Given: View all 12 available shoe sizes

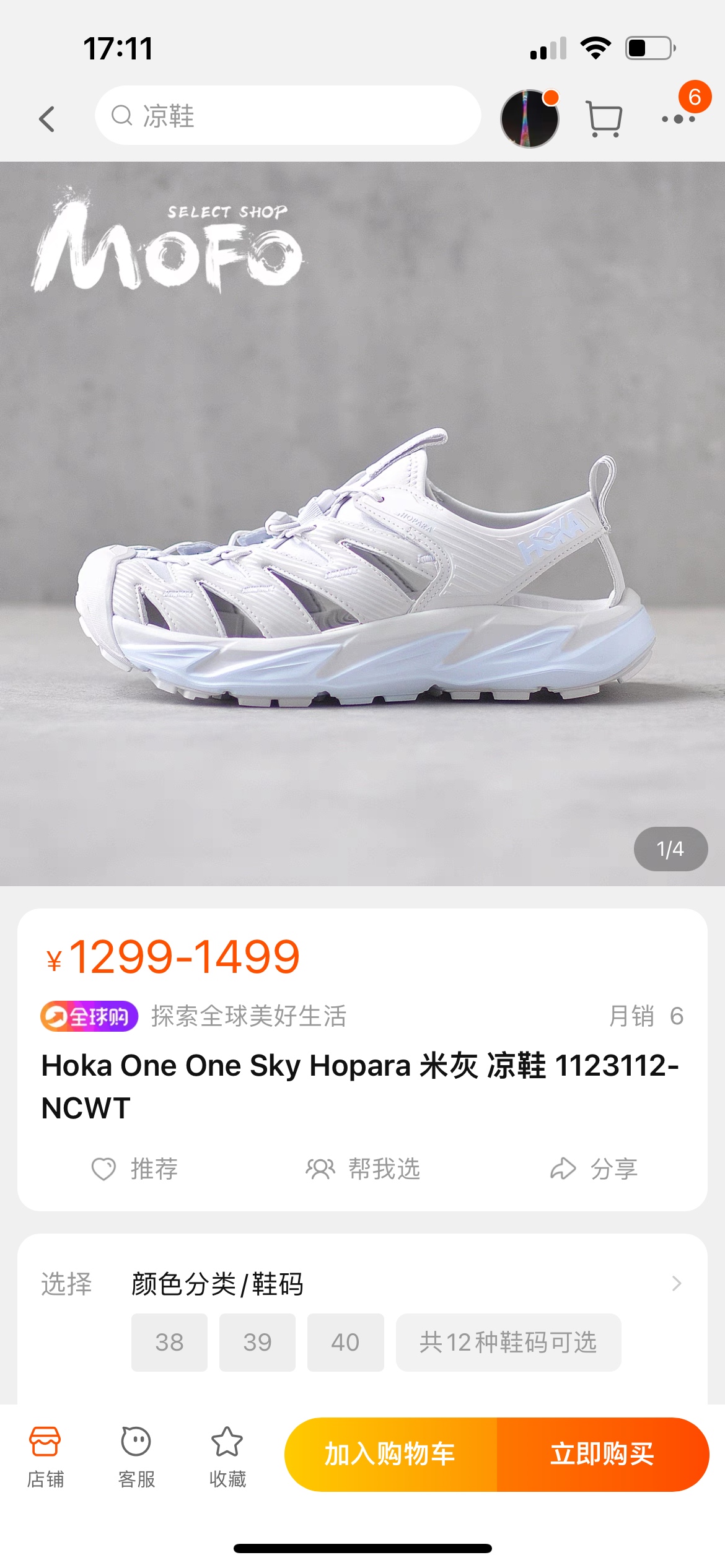Looking at the screenshot, I should tap(508, 1342).
